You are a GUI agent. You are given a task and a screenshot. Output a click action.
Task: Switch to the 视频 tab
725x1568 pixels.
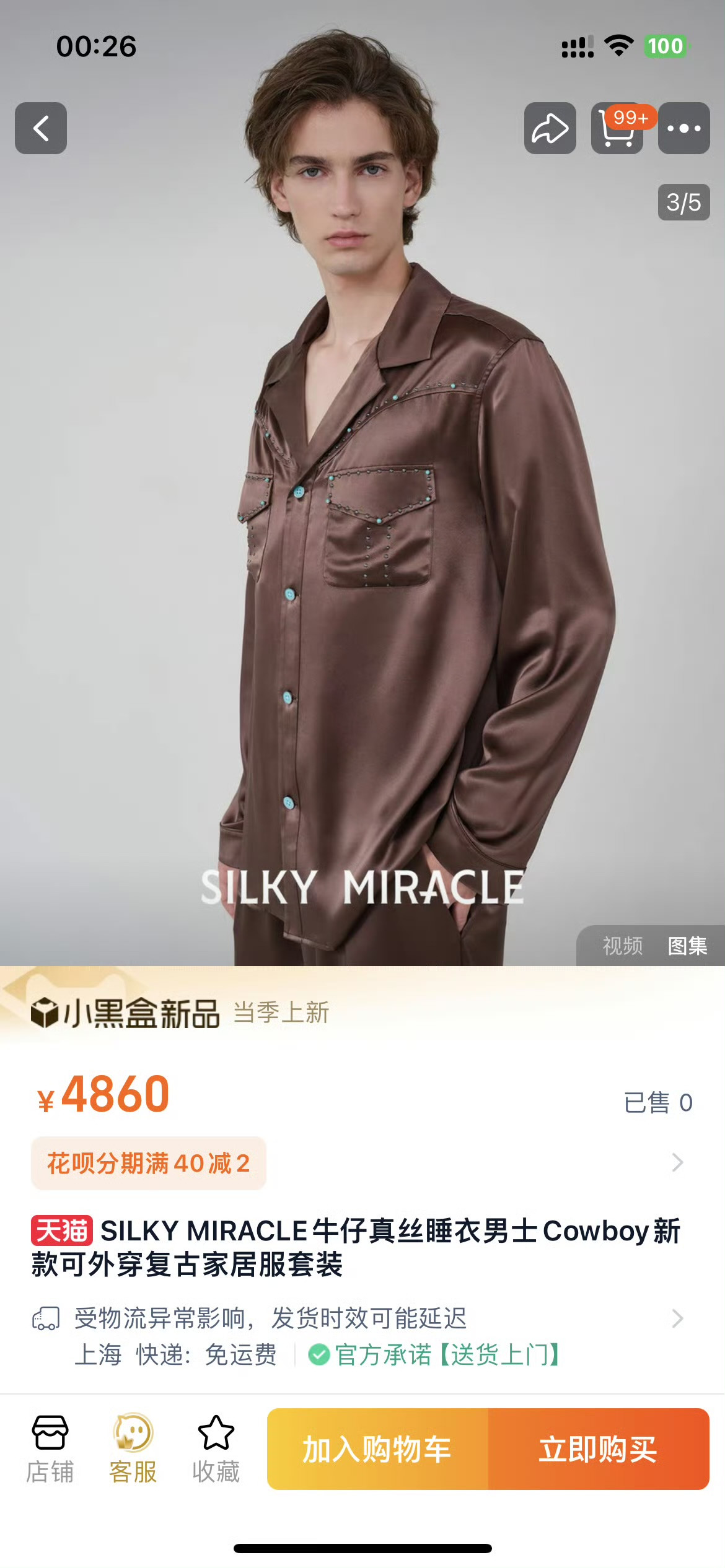pos(622,946)
